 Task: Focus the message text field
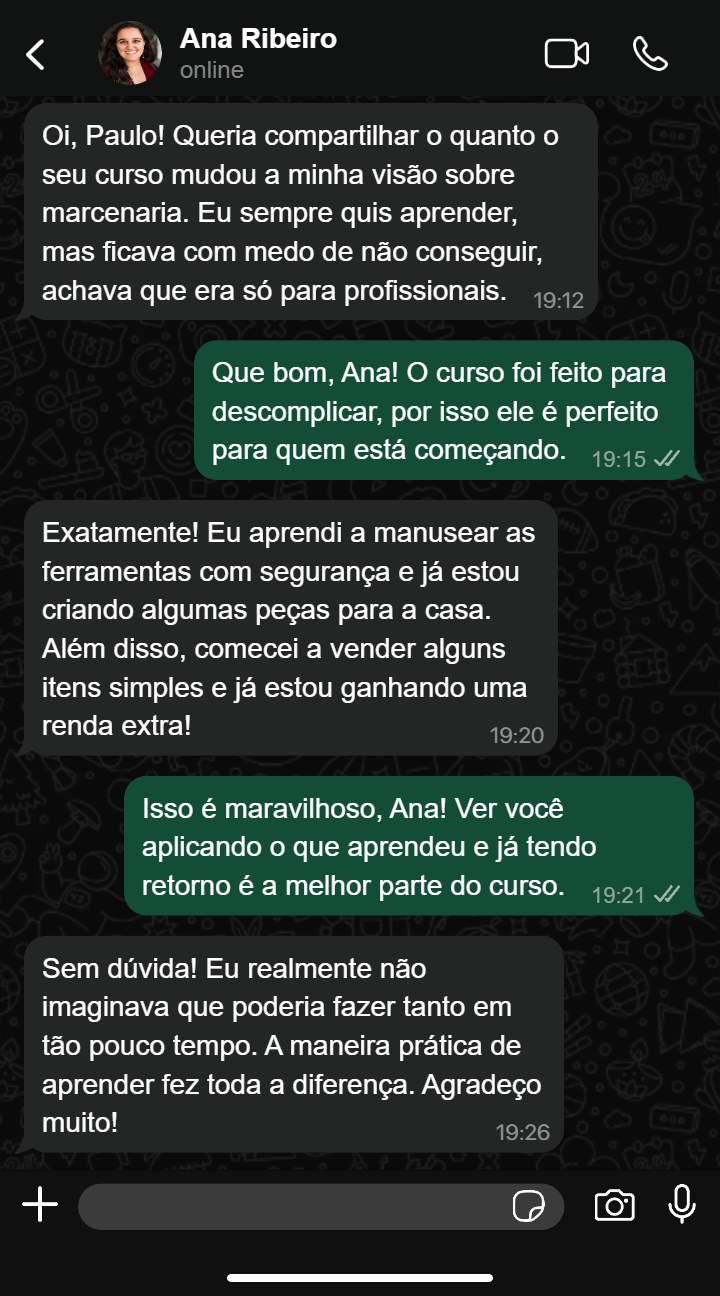290,1206
